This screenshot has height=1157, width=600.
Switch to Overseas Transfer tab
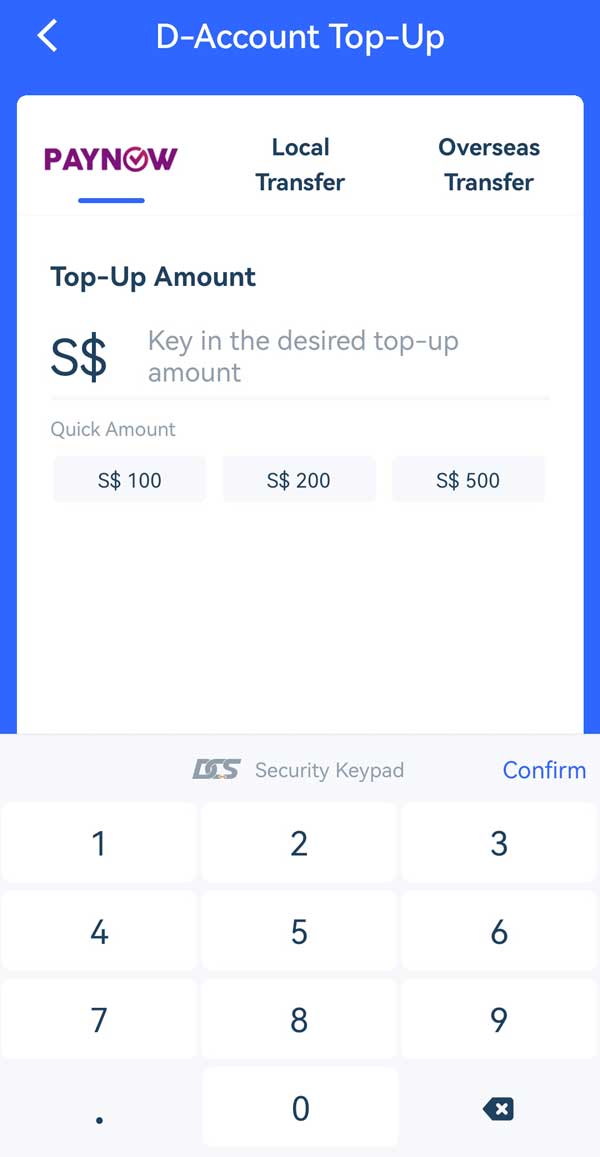(488, 165)
